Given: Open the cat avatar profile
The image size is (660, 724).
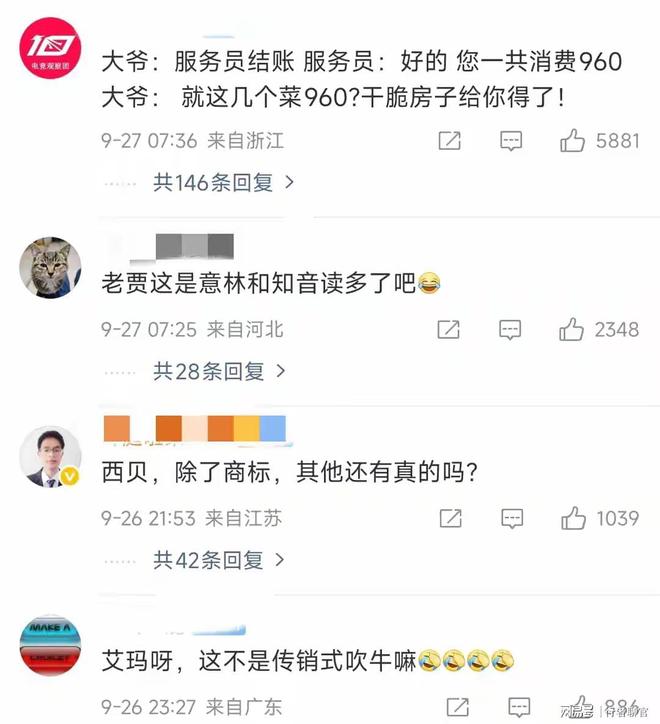Looking at the screenshot, I should (x=51, y=268).
